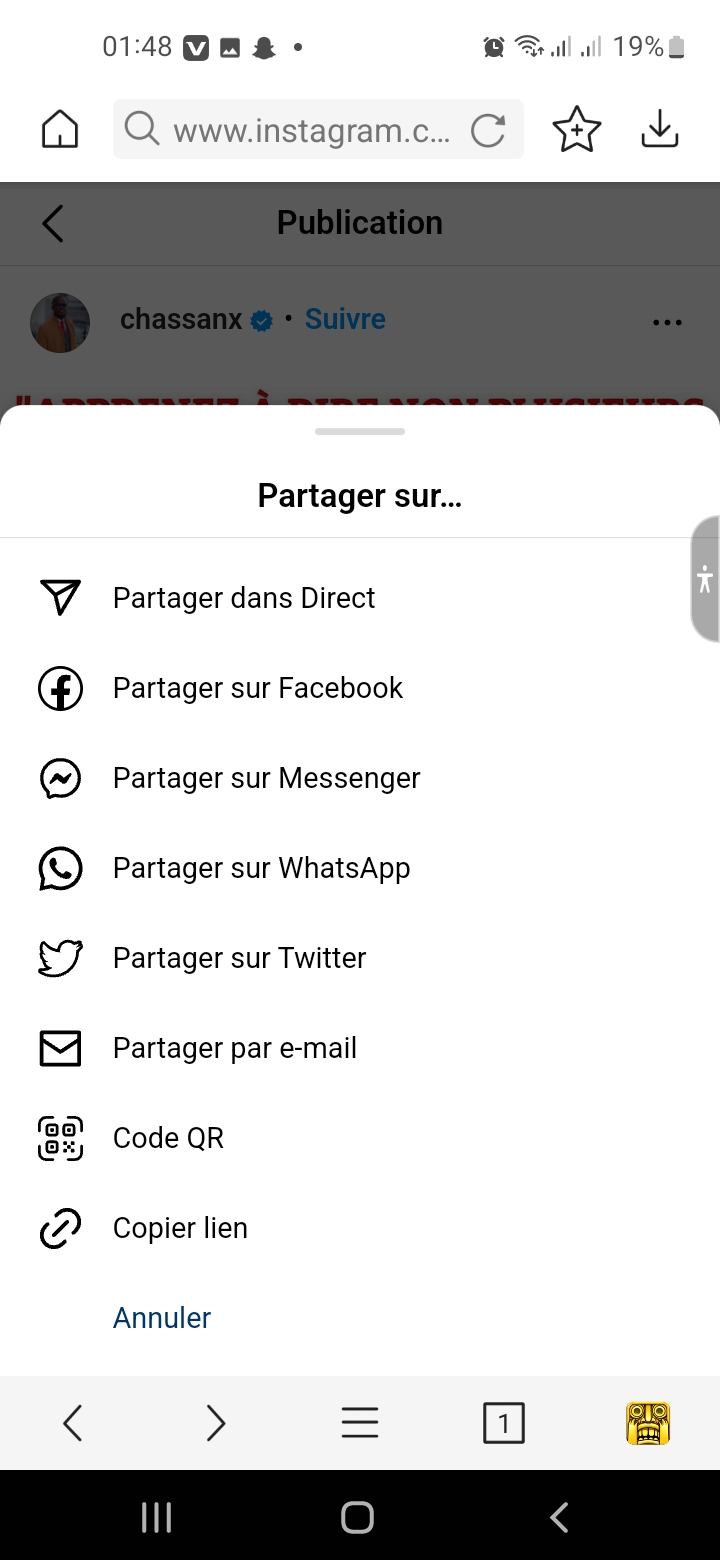Open the browser downloads icon

(660, 129)
